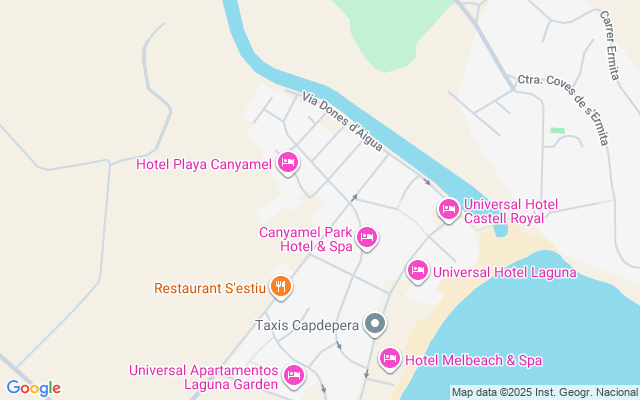Select the Restaurant S'estiu pin
This screenshot has width=640, height=400.
click(281, 287)
